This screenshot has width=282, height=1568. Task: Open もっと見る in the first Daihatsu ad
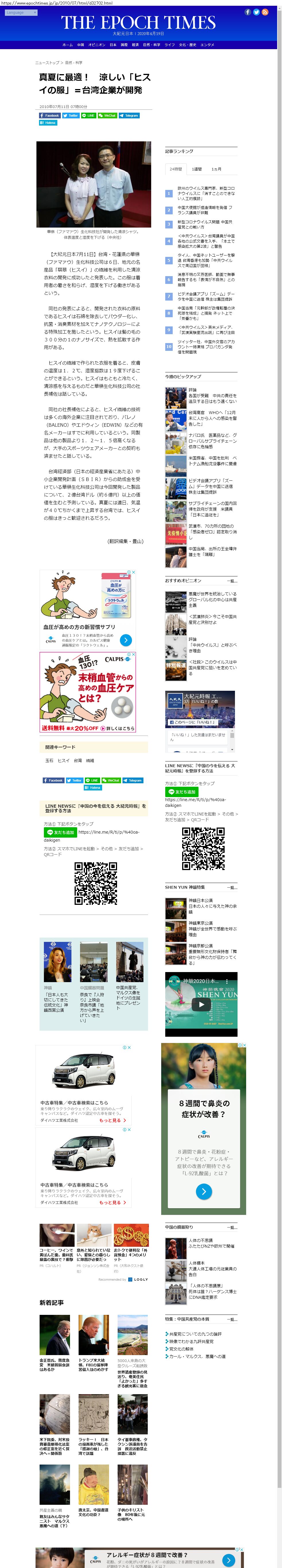coord(112,1120)
